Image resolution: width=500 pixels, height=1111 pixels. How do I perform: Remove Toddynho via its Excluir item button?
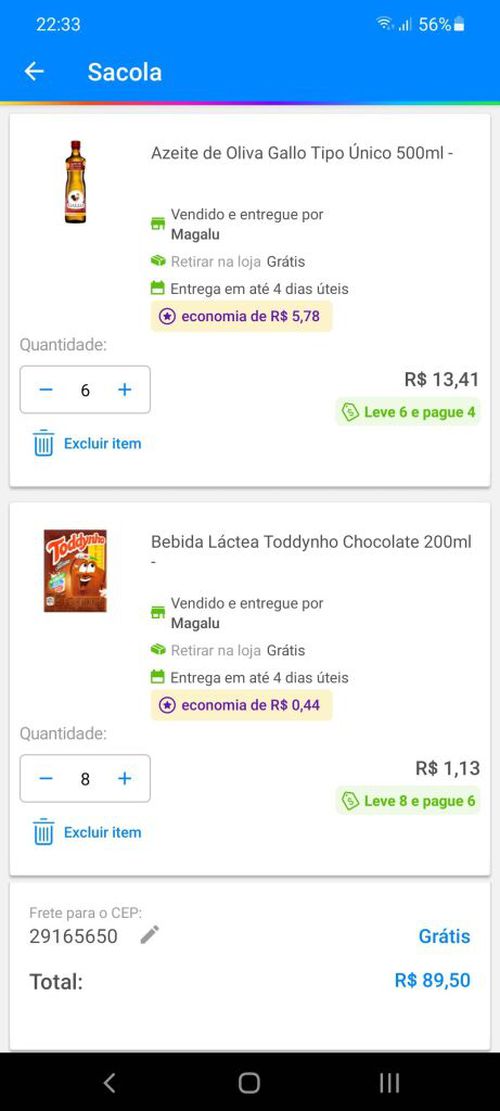pos(86,833)
